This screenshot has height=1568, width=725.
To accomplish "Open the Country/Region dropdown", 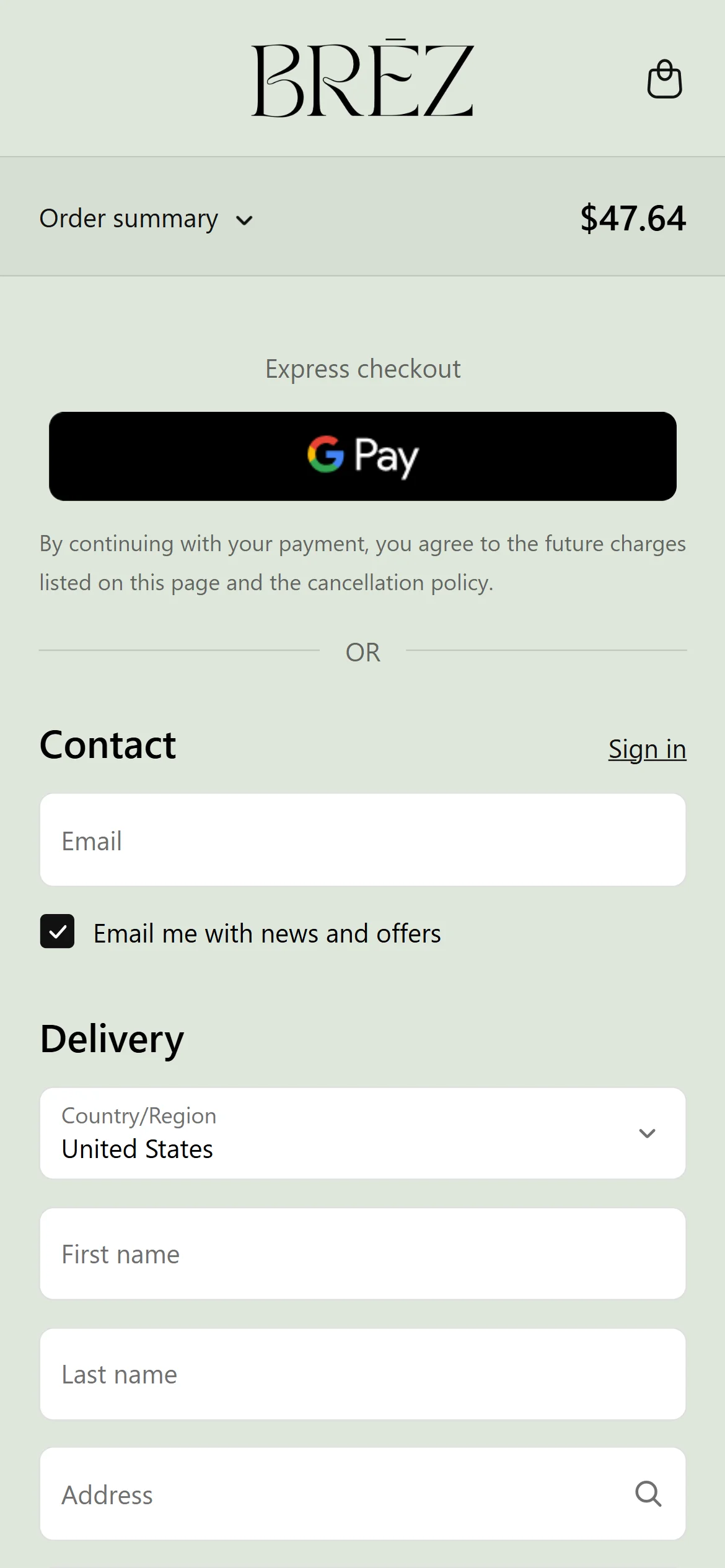I will coord(362,1133).
